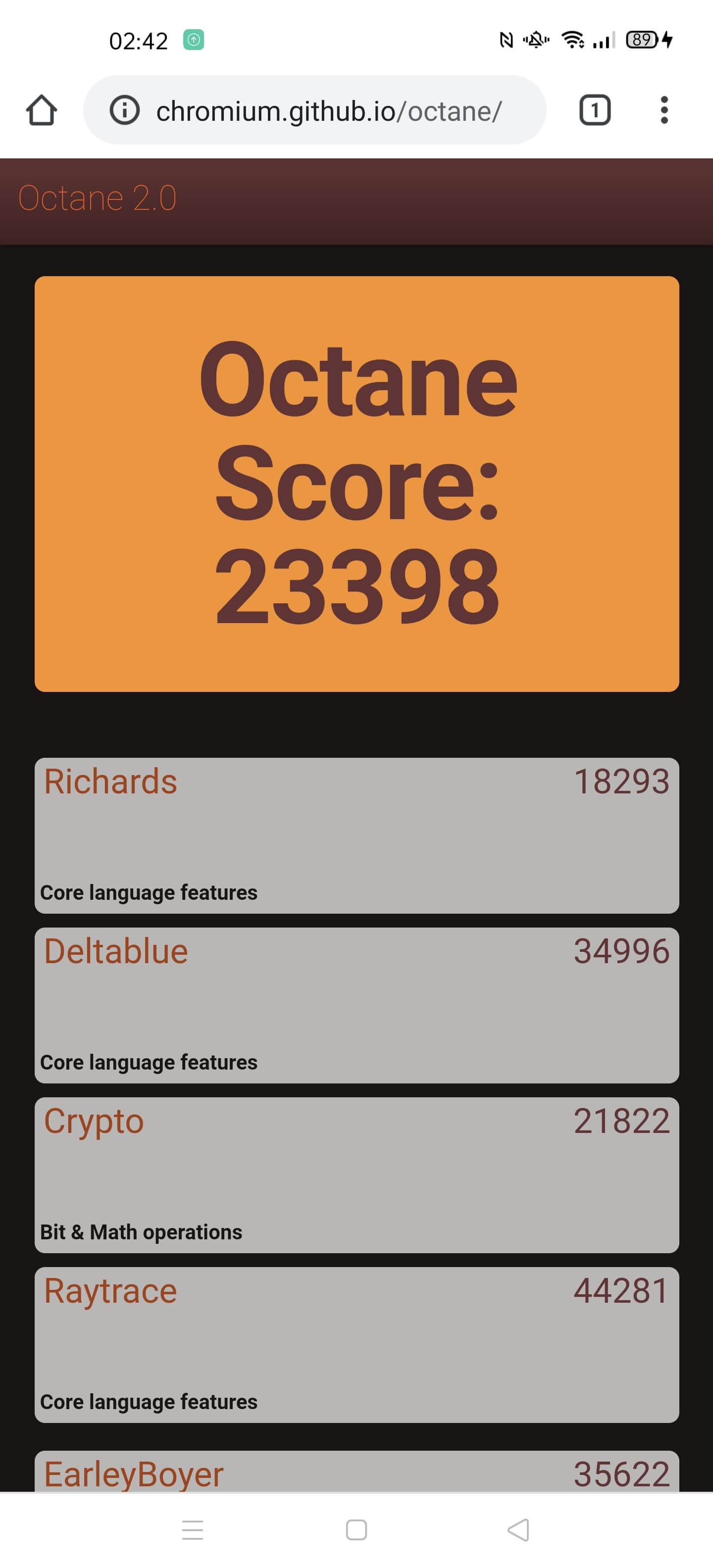
Task: Open the tab switcher
Action: pos(594,110)
